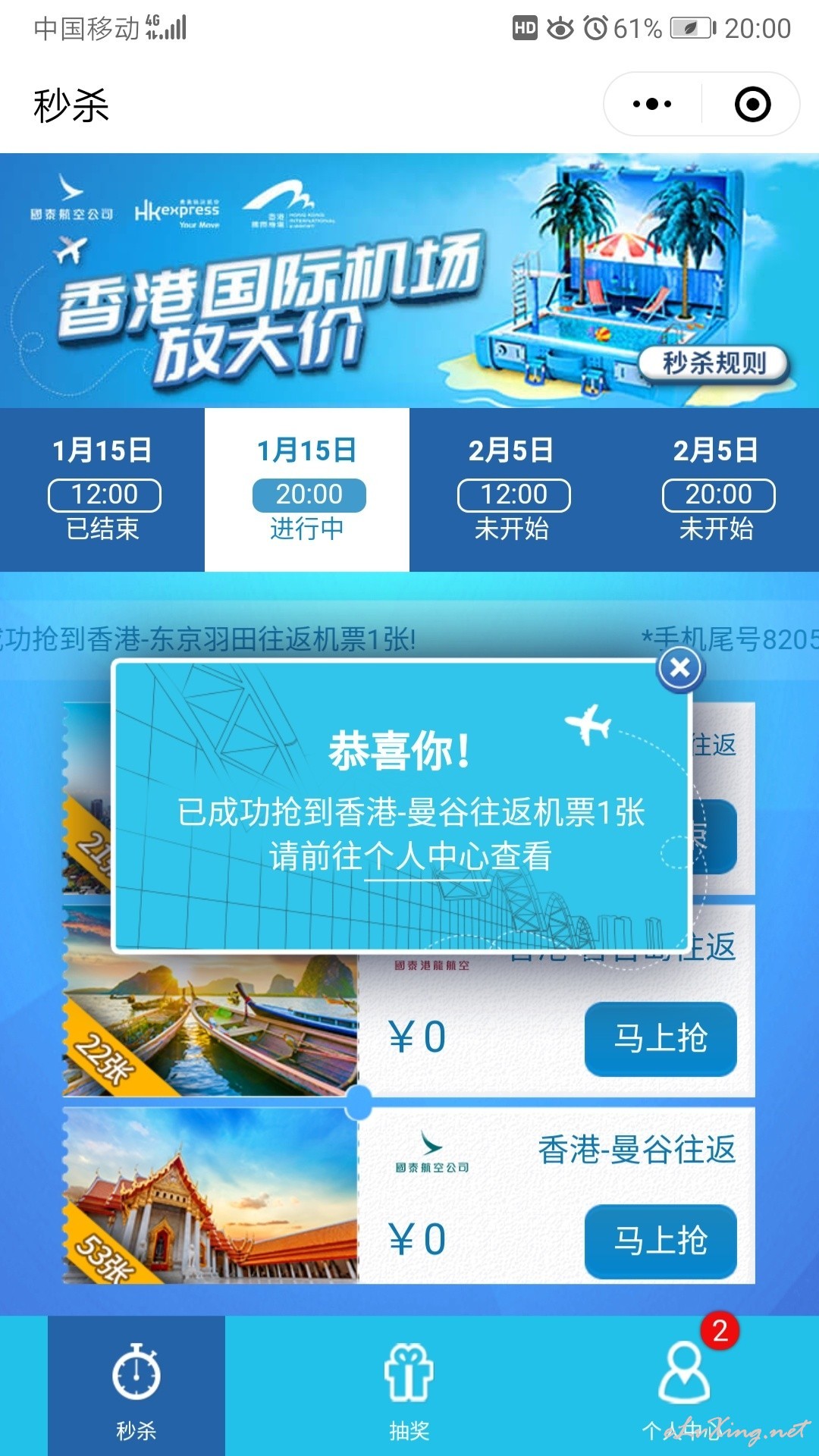Switch to the 秒杀 bottom tab
819x1456 pixels.
coord(136,1386)
